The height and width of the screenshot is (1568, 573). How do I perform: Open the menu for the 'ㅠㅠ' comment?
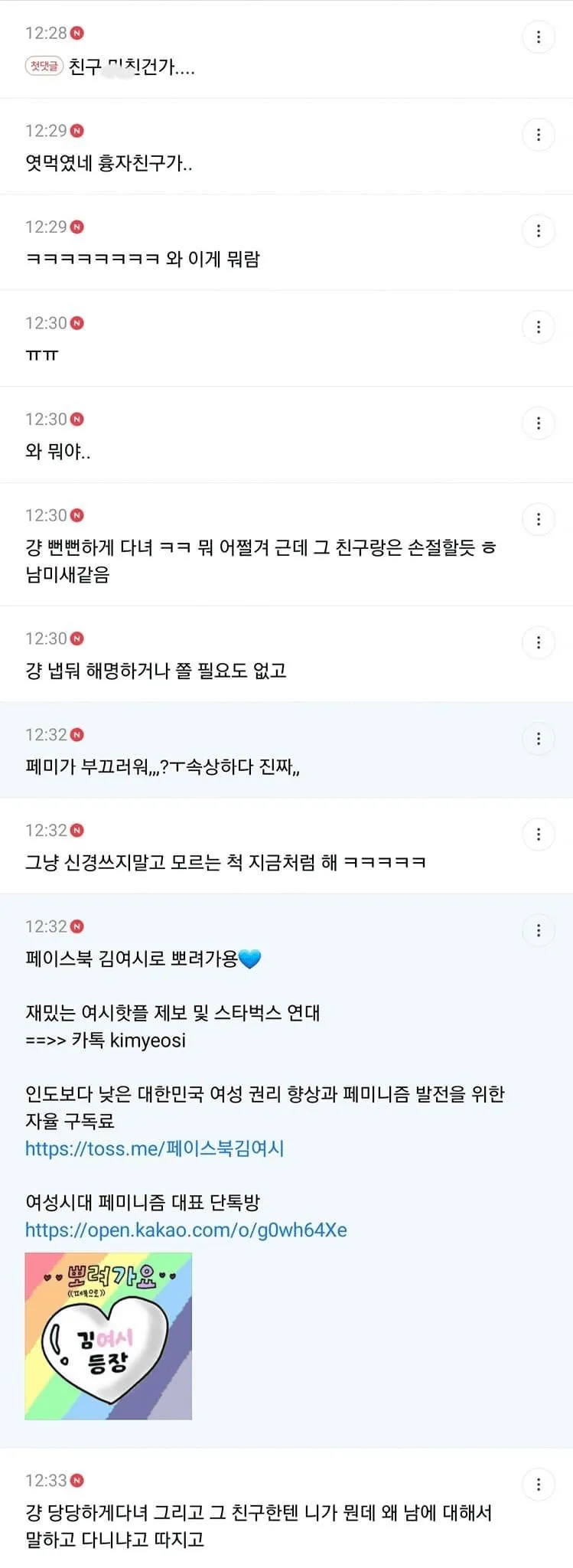point(539,327)
